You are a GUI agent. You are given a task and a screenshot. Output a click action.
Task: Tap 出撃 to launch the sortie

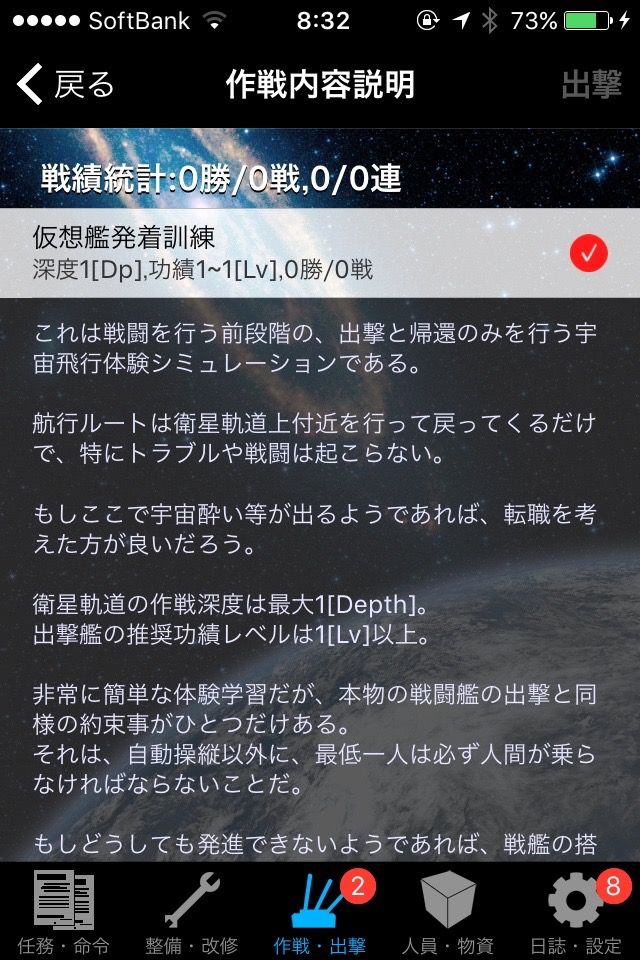click(591, 85)
